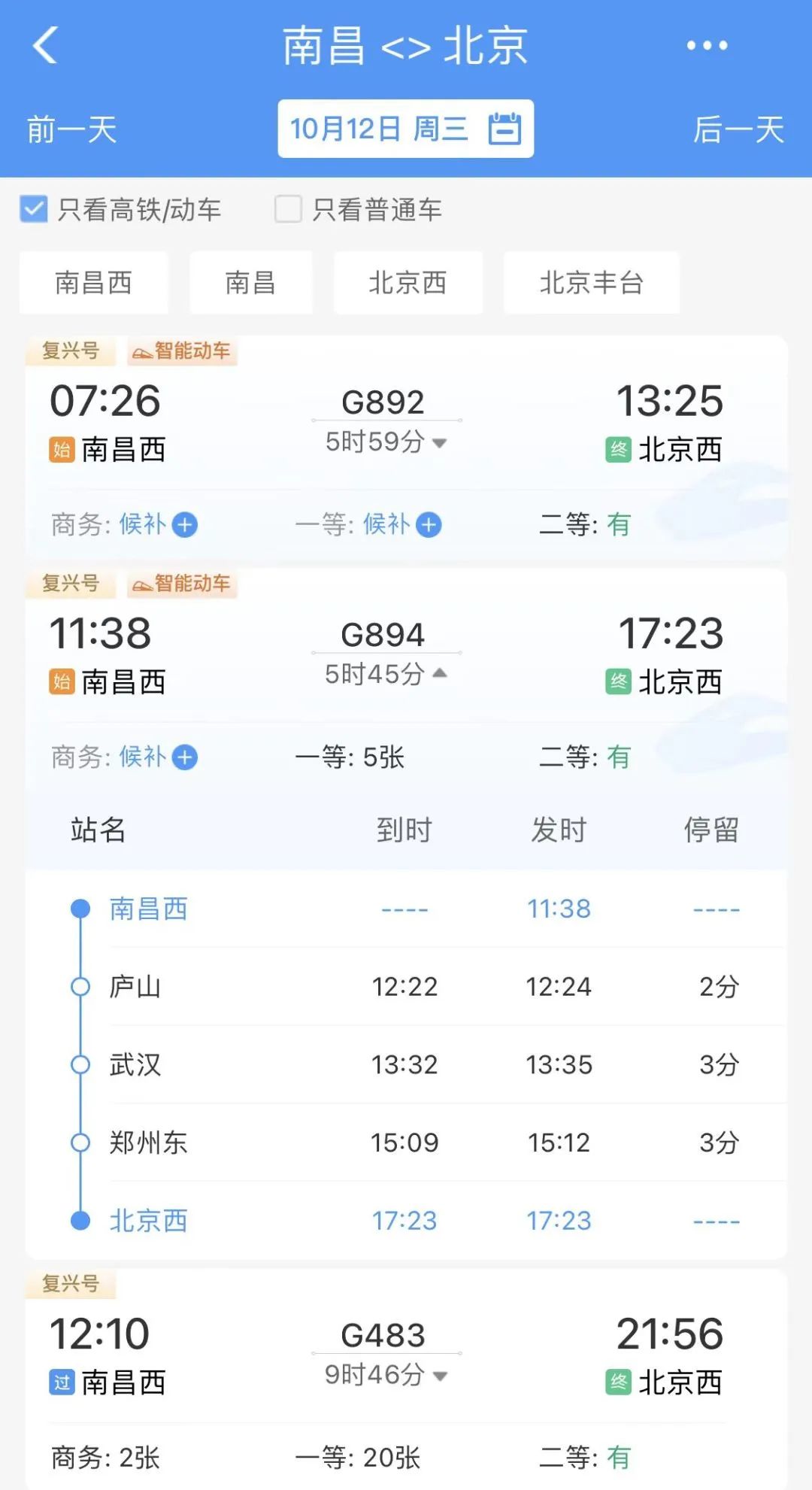Filter by 南昌 station chip
This screenshot has width=812, height=1490.
(250, 283)
